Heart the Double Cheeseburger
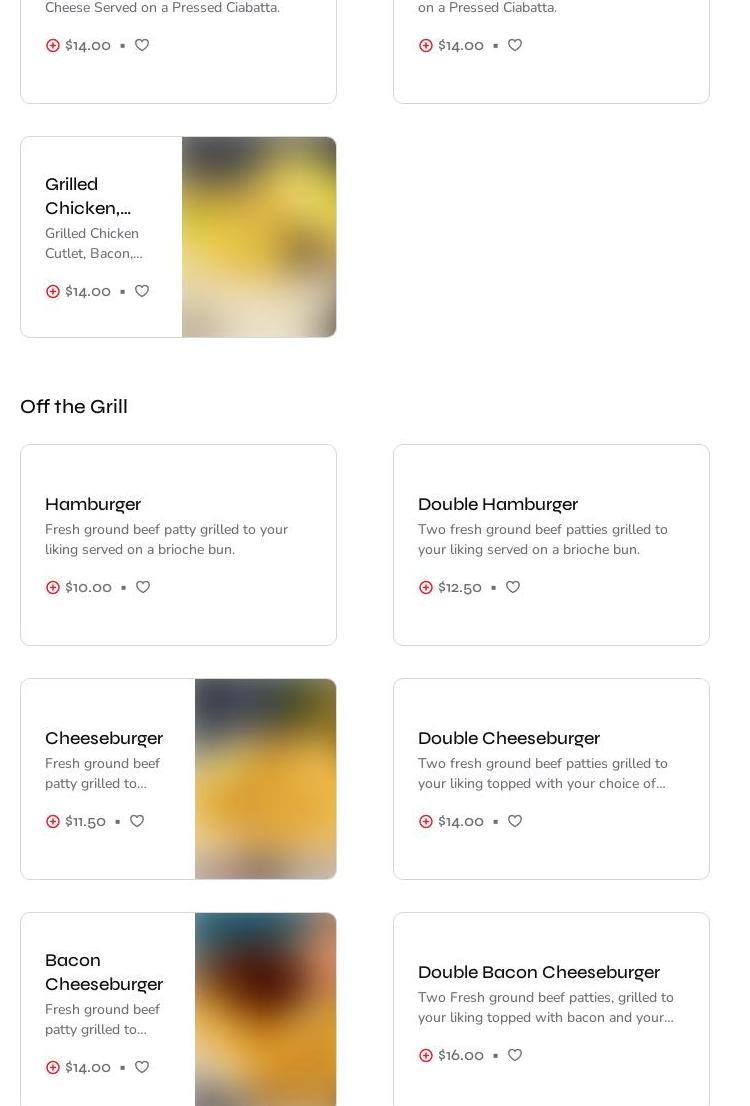This screenshot has height=1106, width=750. [x=515, y=822]
